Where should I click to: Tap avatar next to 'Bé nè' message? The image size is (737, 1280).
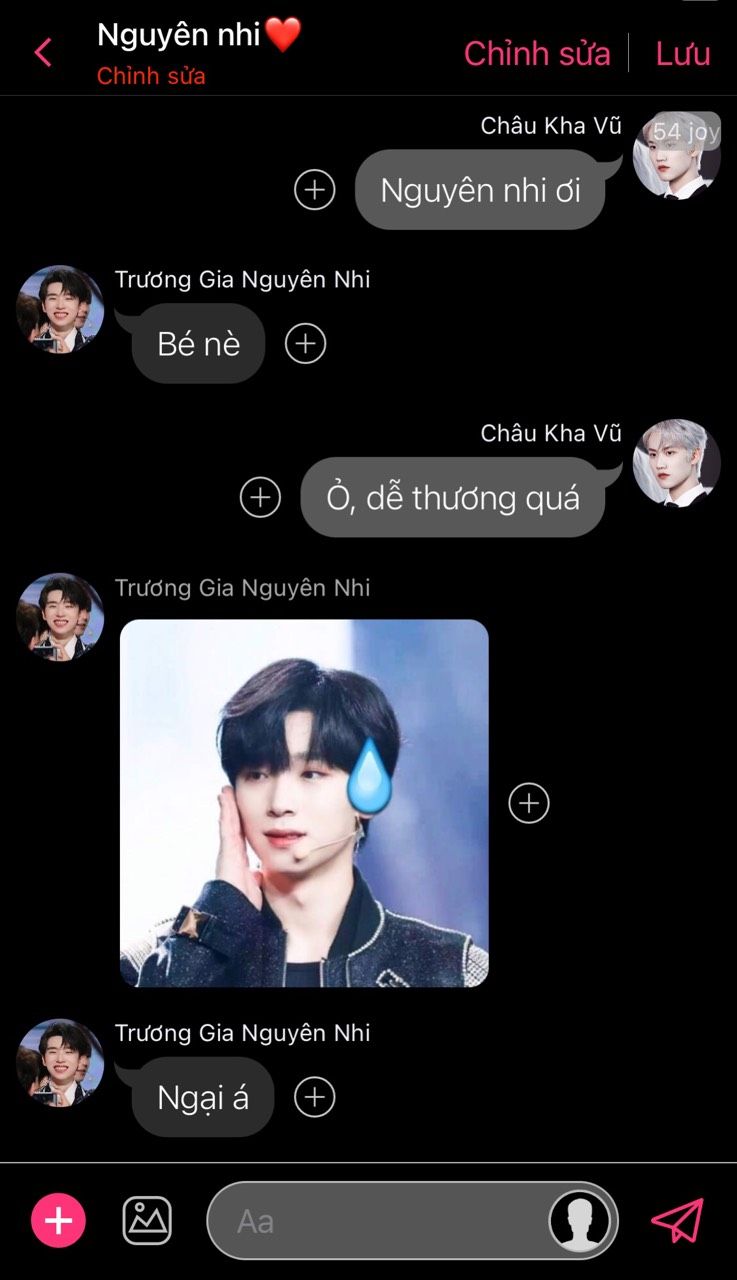click(60, 310)
